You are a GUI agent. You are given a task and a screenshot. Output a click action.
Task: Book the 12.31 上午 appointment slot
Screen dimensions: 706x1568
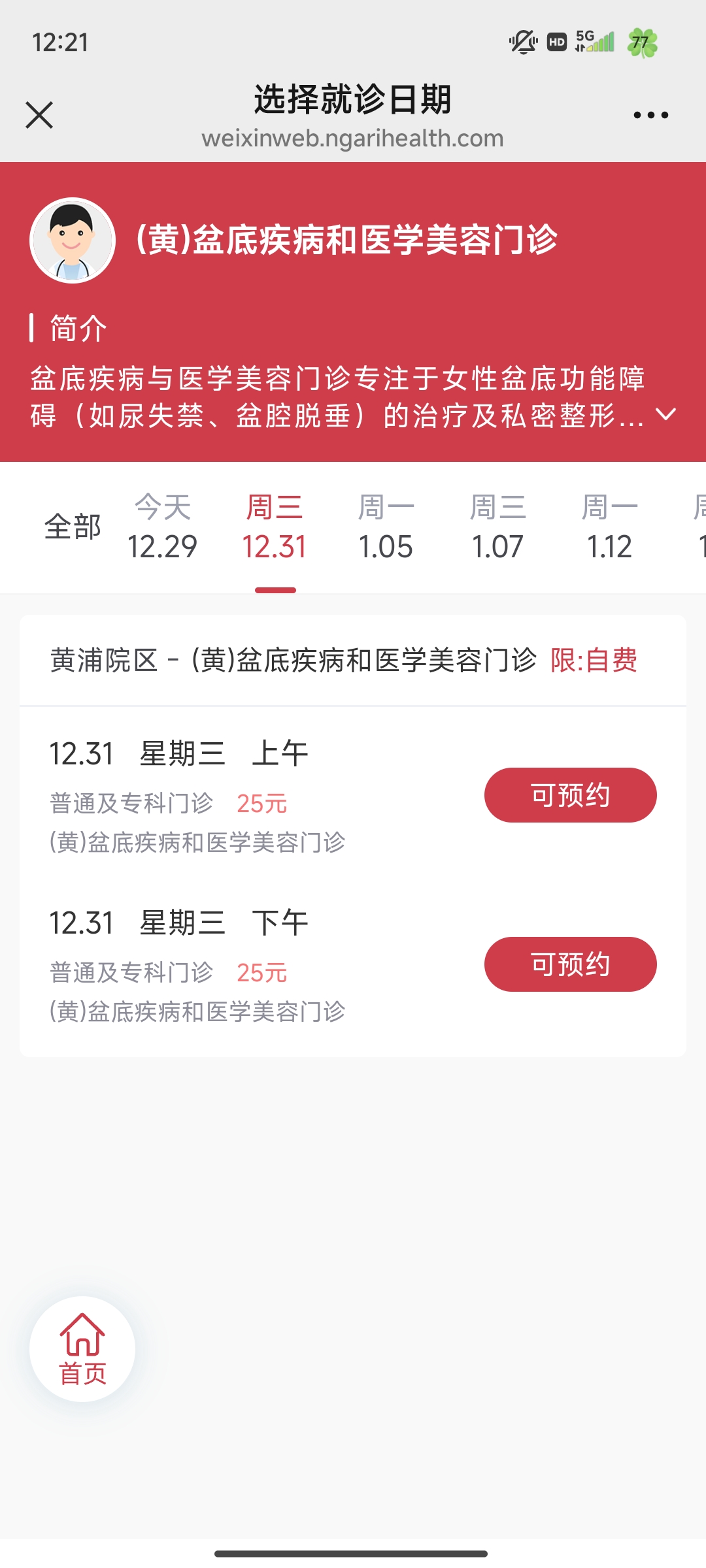pyautogui.click(x=570, y=795)
